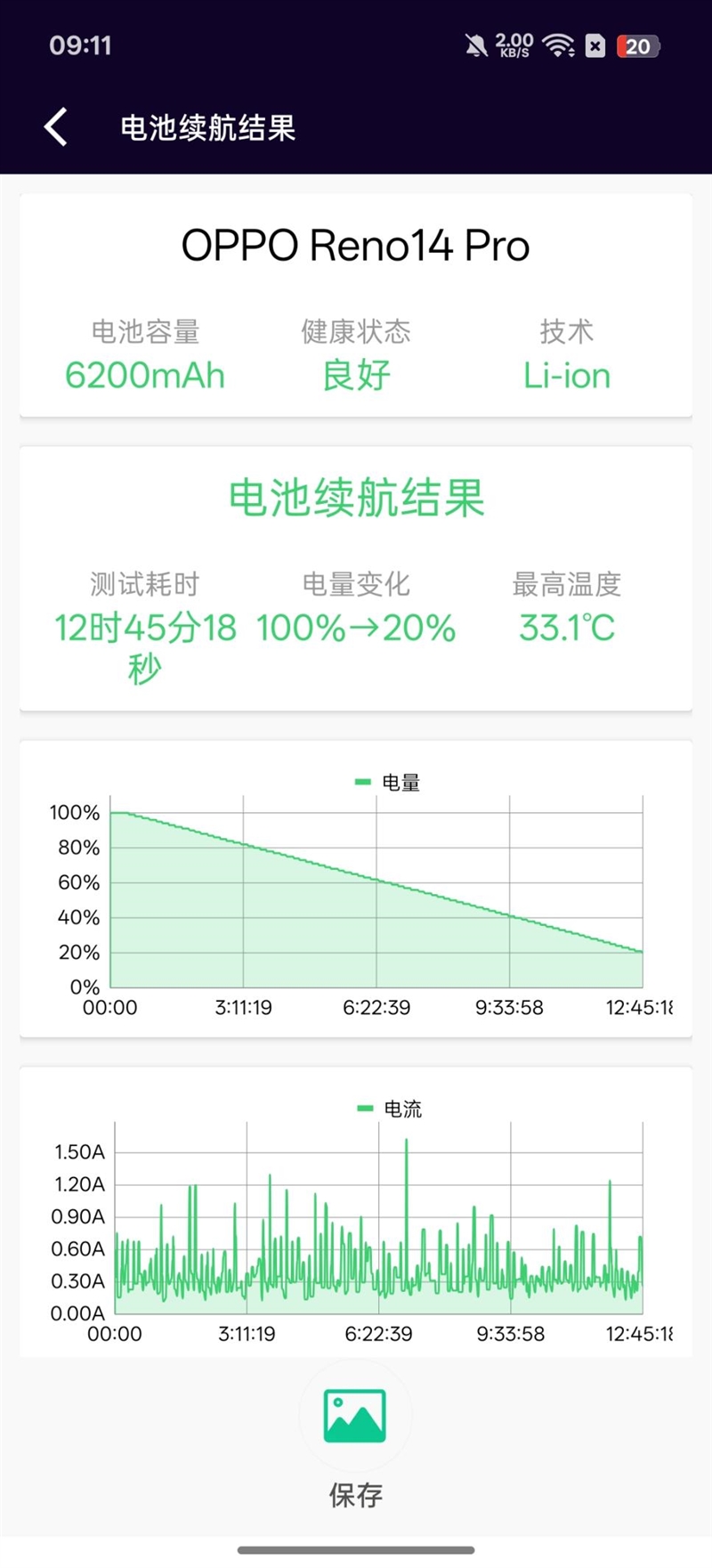Image resolution: width=712 pixels, height=1568 pixels.
Task: Go back from the battery results page
Action: (56, 127)
